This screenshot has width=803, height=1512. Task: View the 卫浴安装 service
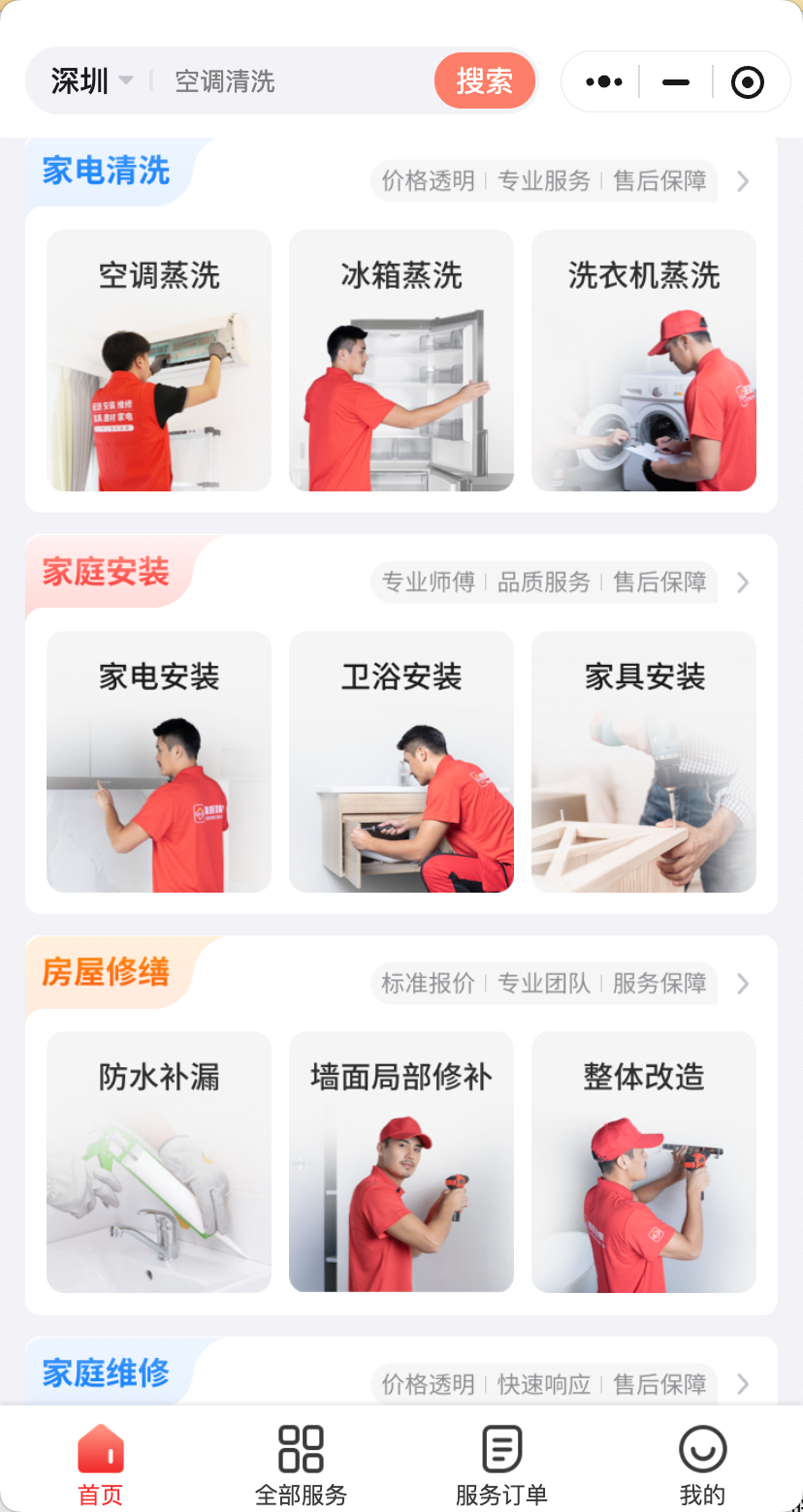401,762
